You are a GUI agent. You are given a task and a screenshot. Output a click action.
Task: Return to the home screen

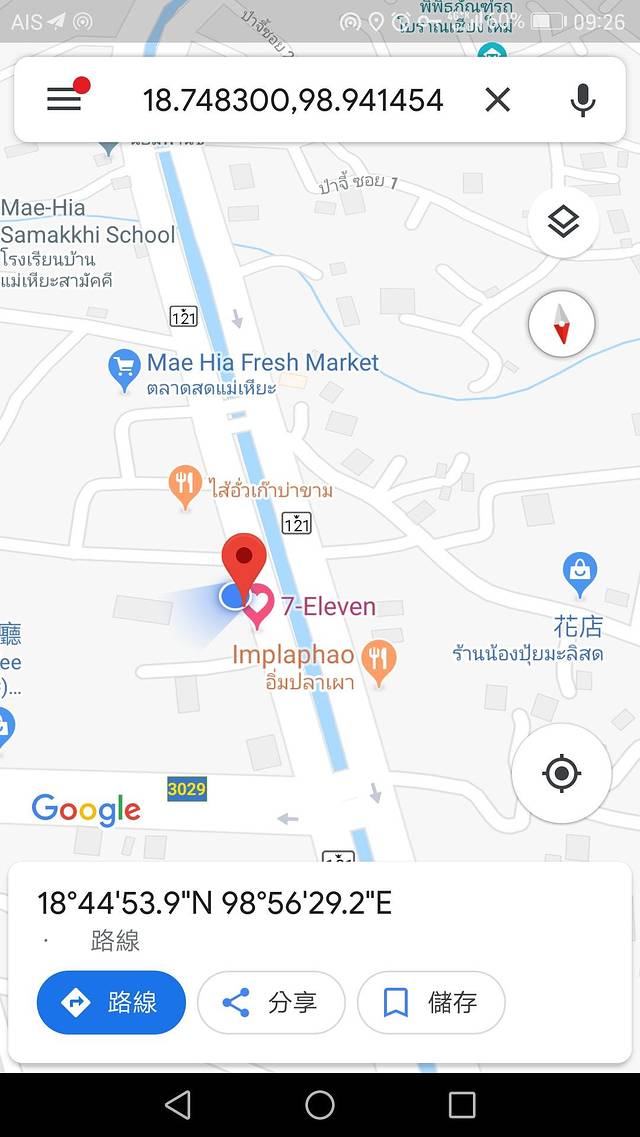[320, 1105]
